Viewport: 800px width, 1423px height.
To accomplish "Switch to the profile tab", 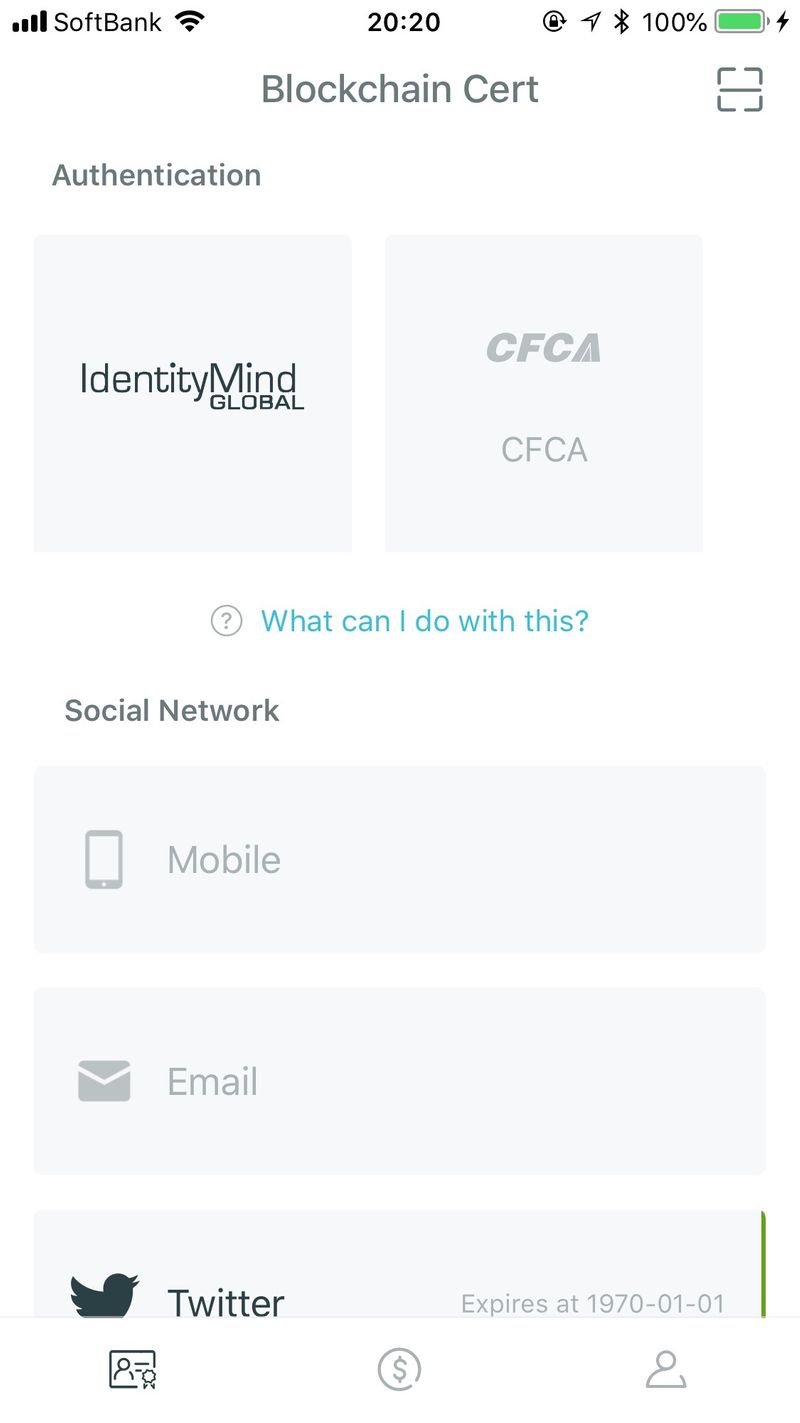I will tap(665, 1369).
